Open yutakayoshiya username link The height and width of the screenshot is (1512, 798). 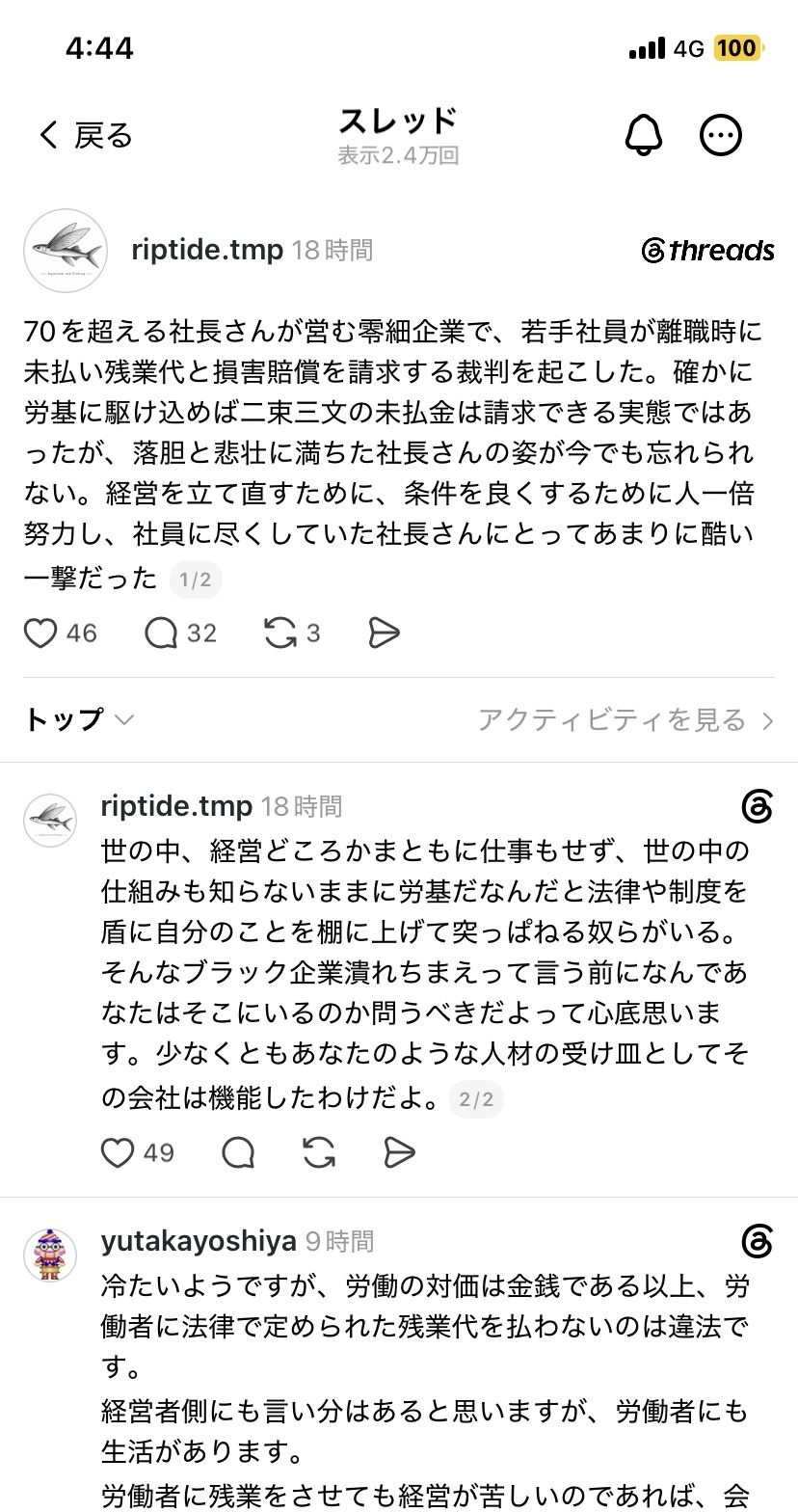point(198,1241)
